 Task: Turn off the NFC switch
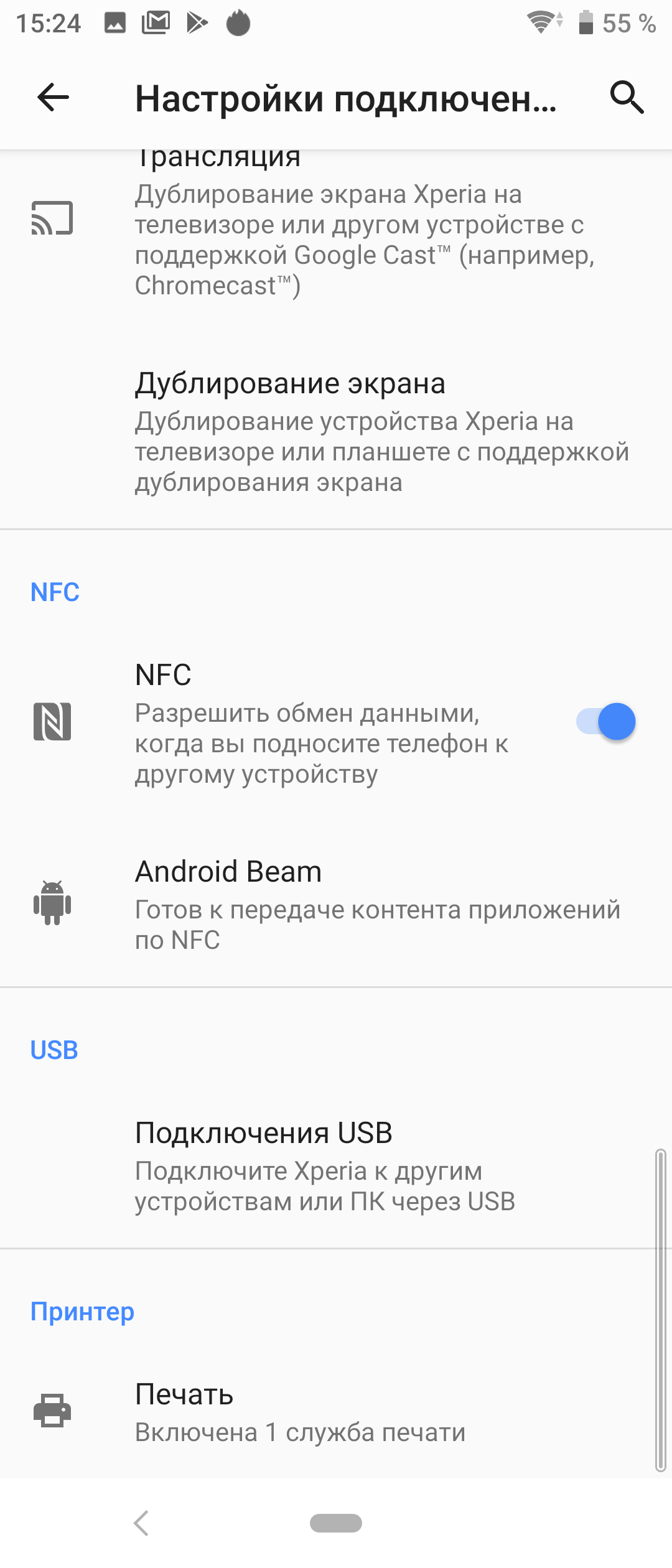click(605, 722)
